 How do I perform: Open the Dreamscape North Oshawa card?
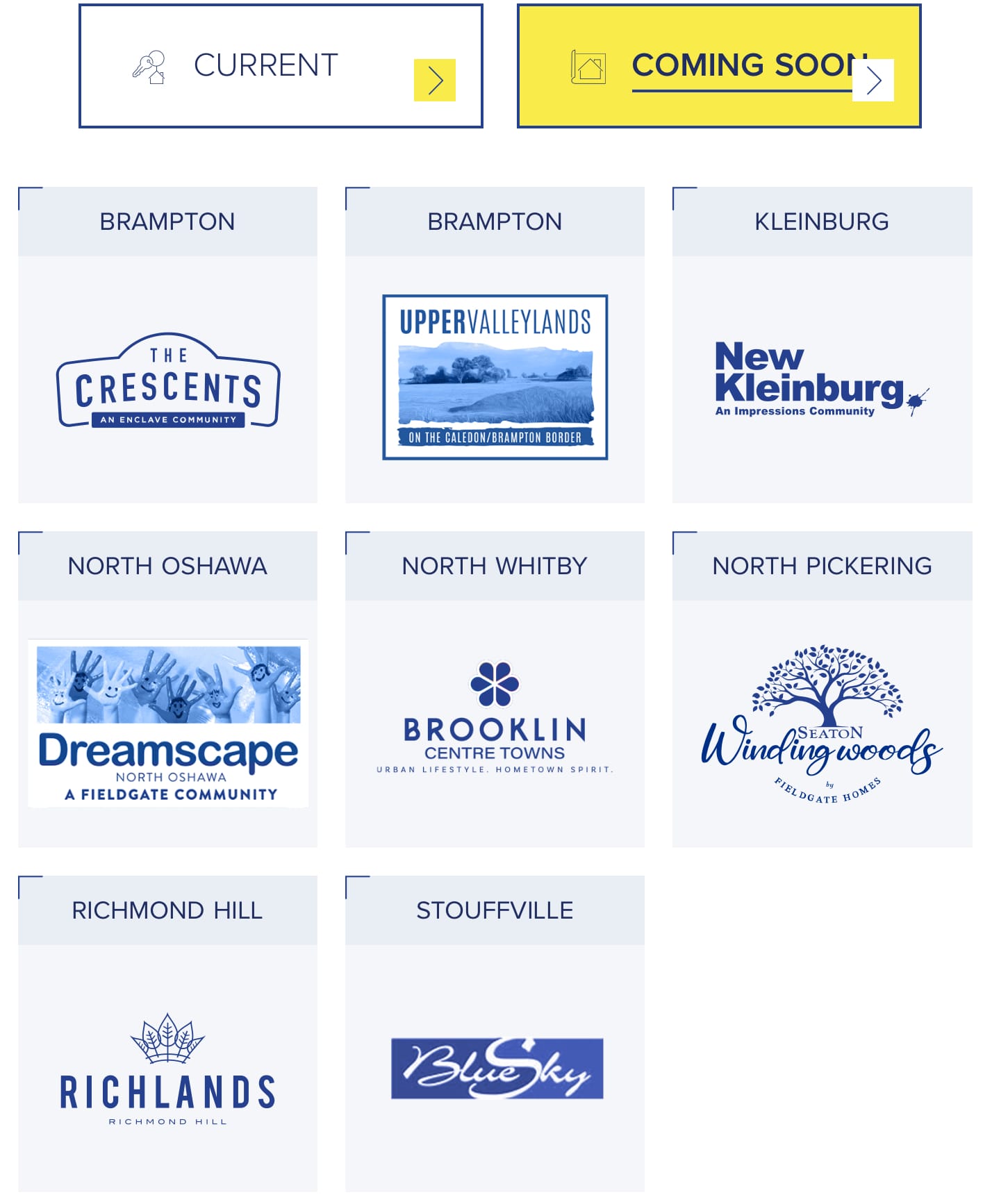tap(167, 723)
